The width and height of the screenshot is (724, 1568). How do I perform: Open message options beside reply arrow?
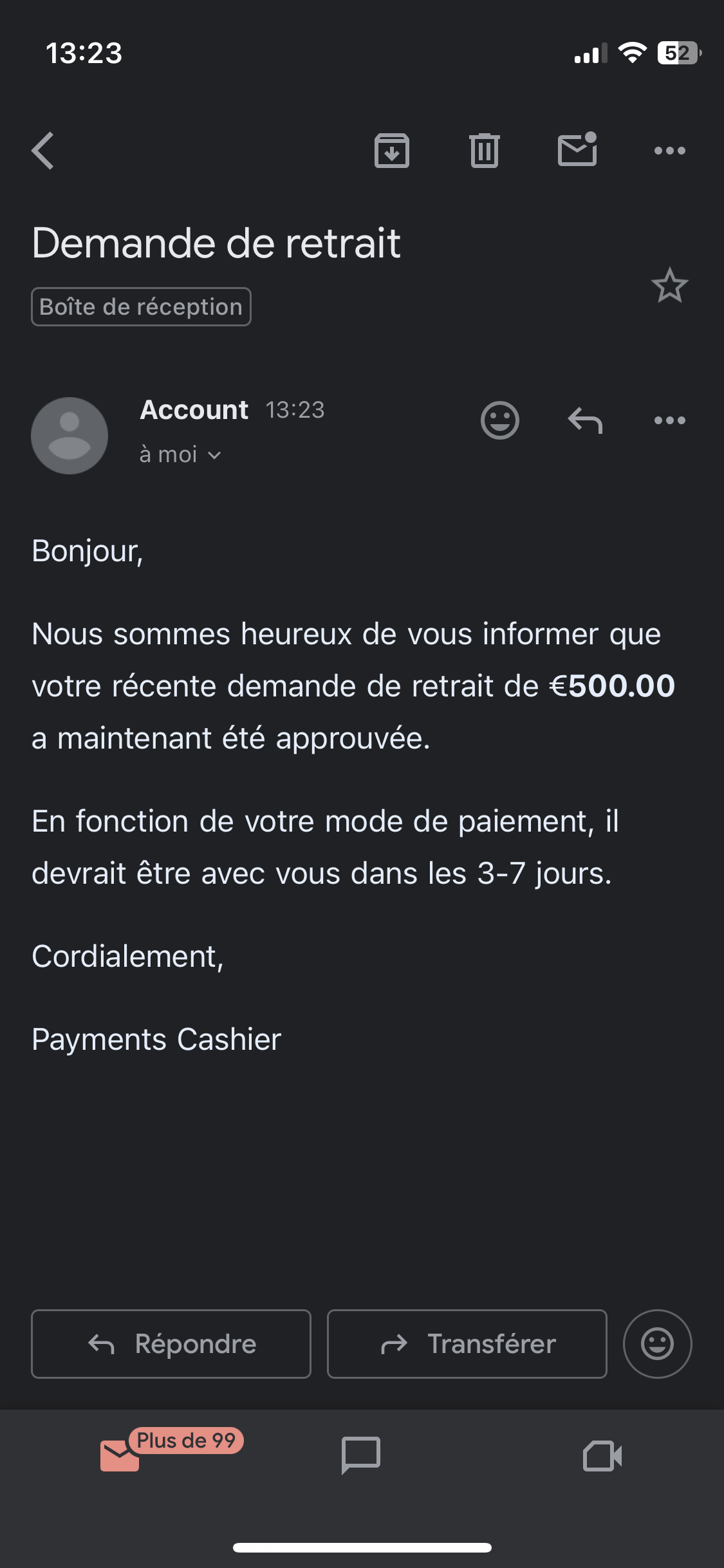670,420
